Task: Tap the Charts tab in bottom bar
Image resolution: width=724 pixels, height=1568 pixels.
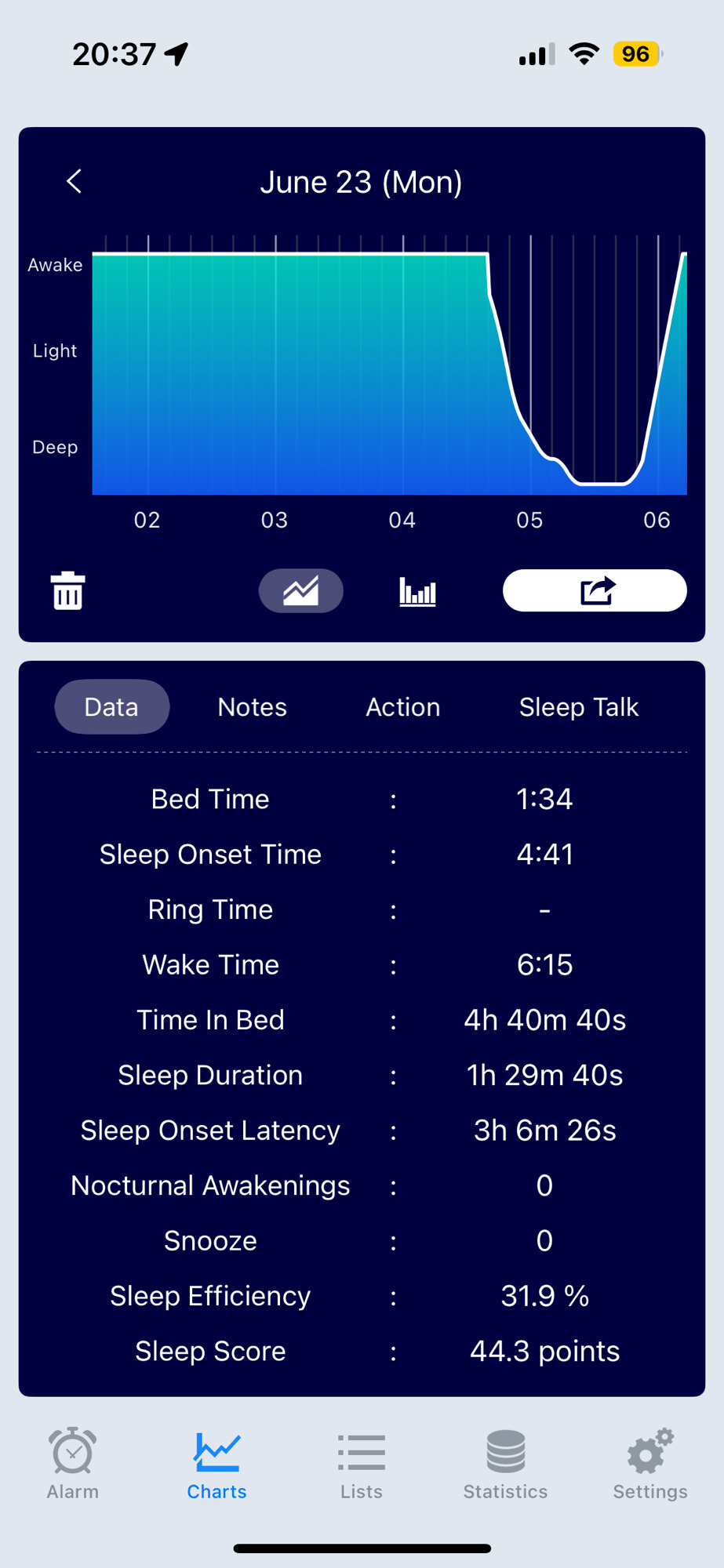Action: (216, 1463)
